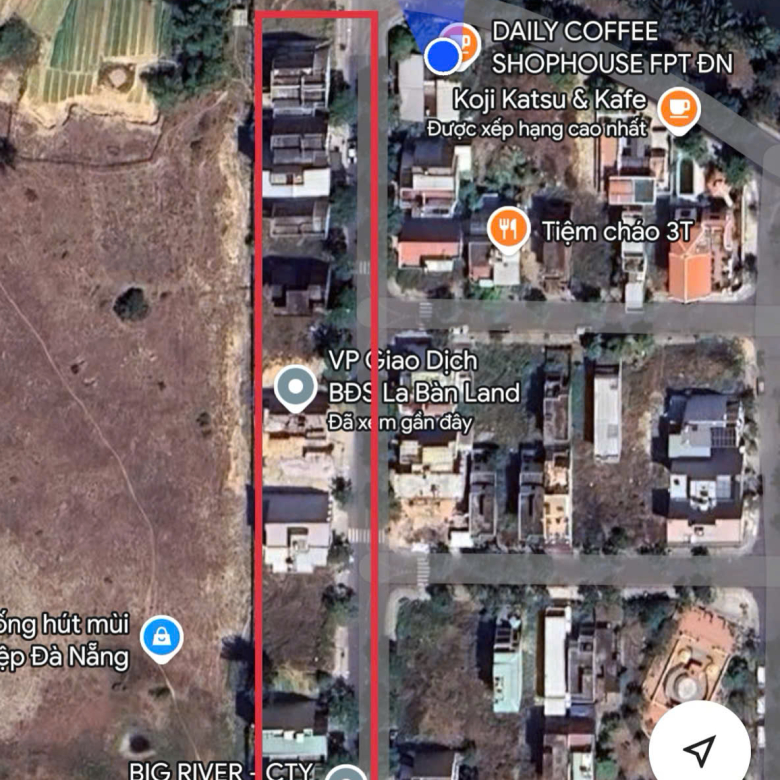Tap the VP Giao Dịch BĐS La Bàn Land pin
This screenshot has width=780, height=780.
tap(295, 389)
